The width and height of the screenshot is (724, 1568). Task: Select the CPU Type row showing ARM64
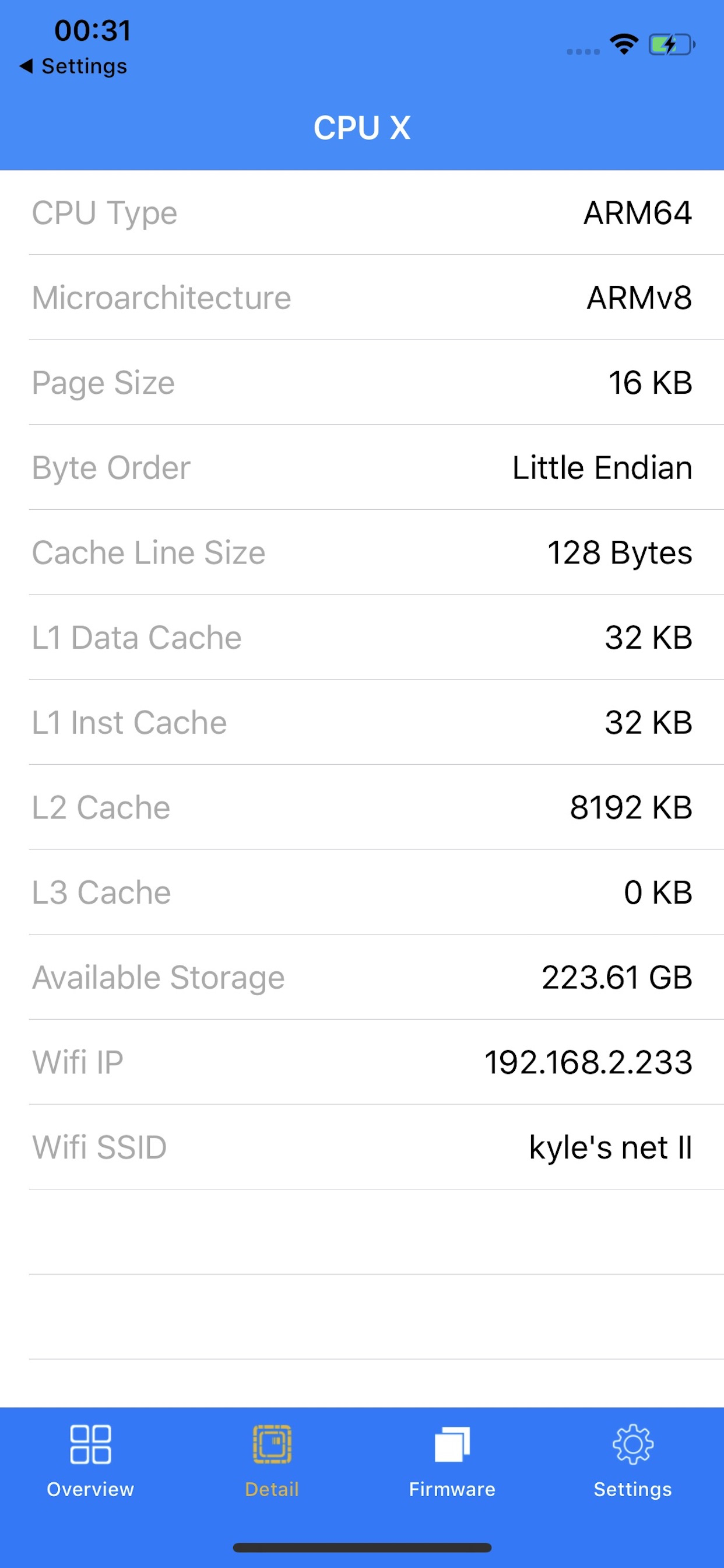tap(362, 212)
